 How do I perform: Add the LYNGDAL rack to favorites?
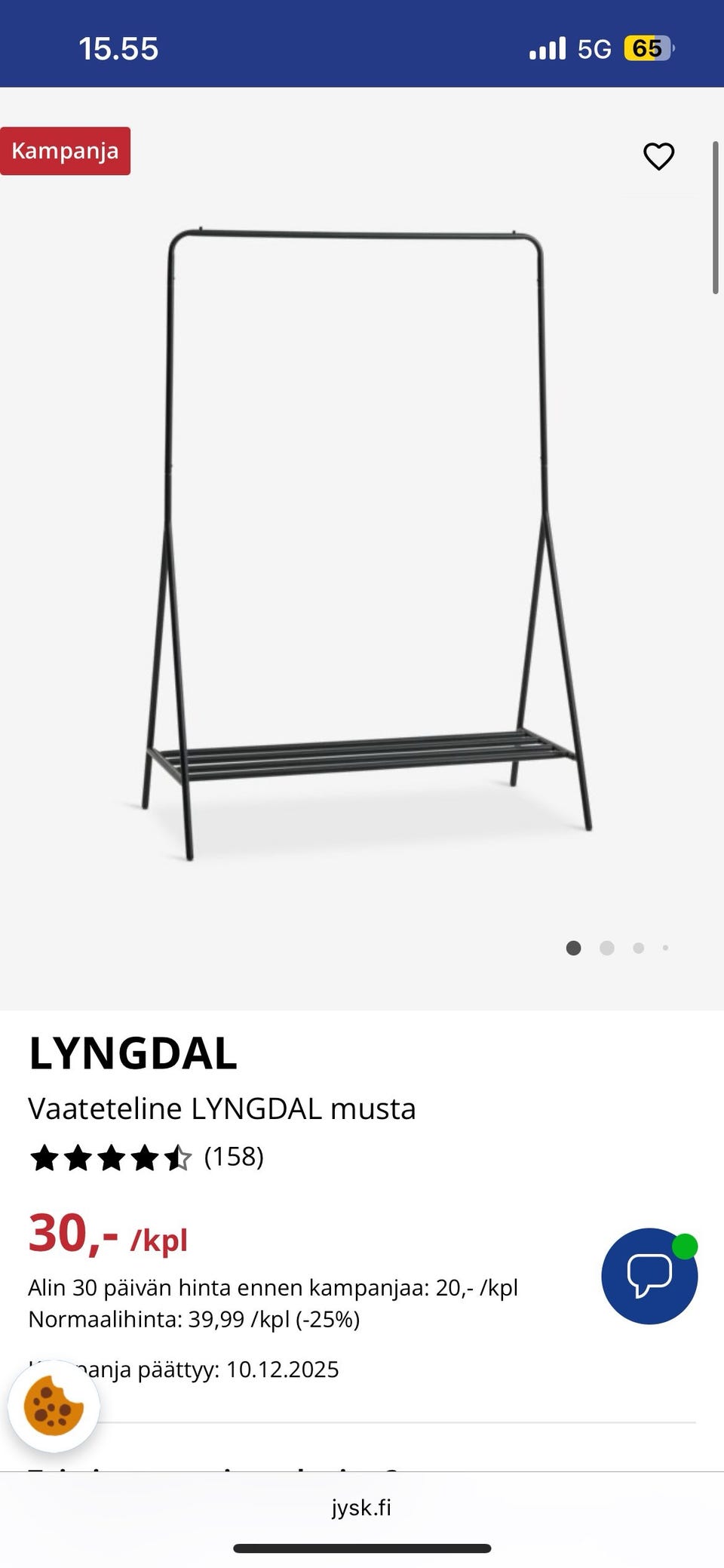click(x=658, y=156)
